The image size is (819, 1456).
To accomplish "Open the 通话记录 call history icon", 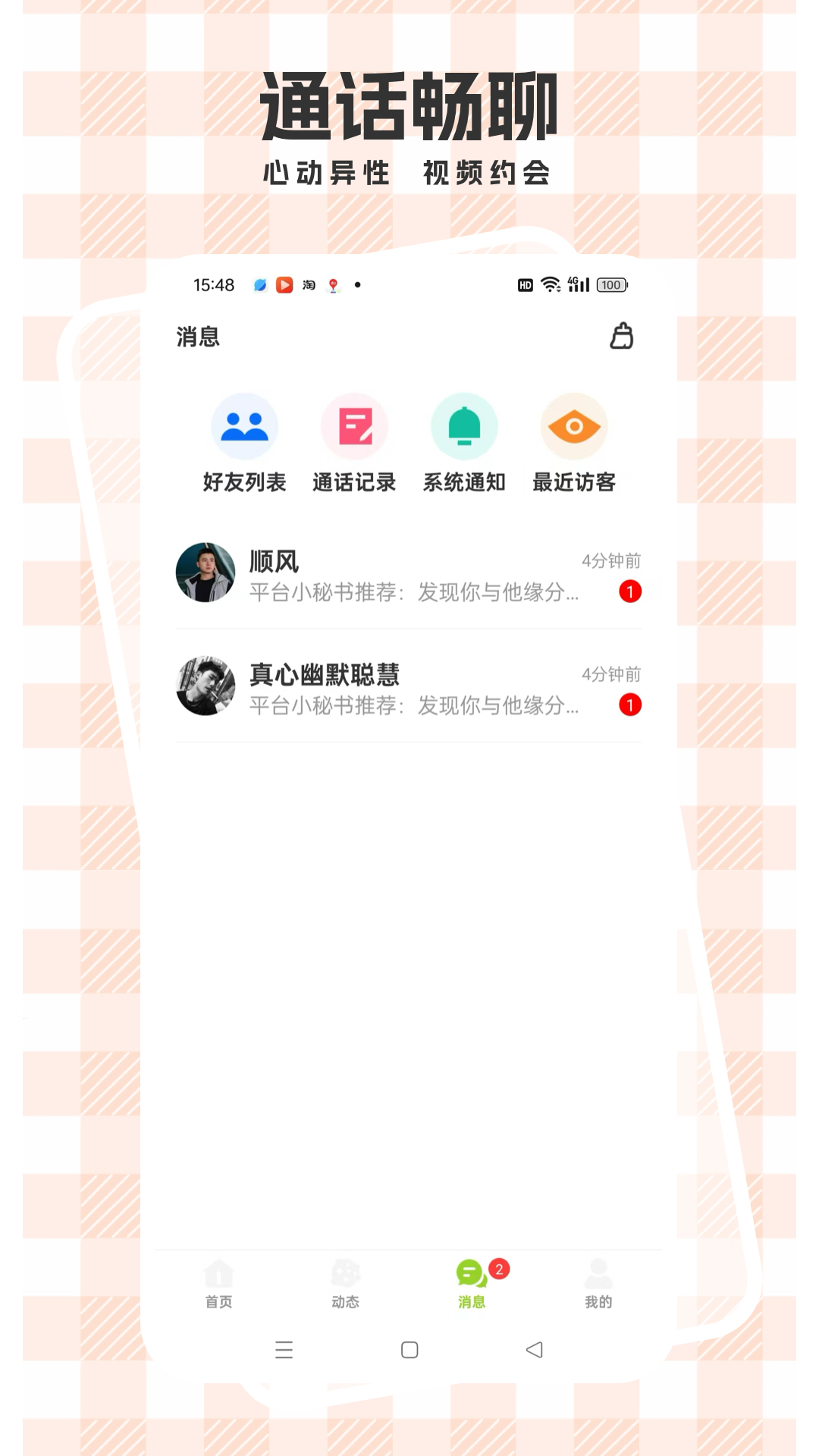I will (354, 427).
